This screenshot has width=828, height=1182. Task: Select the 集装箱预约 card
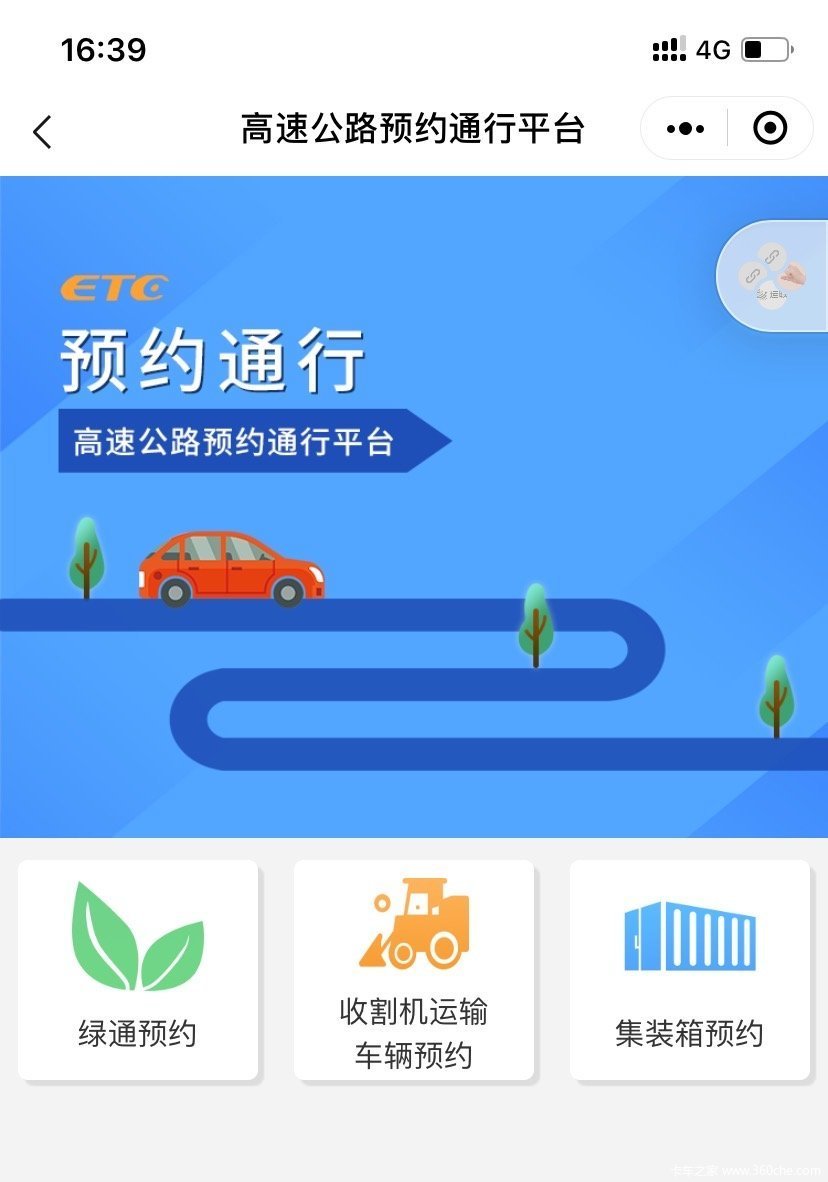[689, 969]
